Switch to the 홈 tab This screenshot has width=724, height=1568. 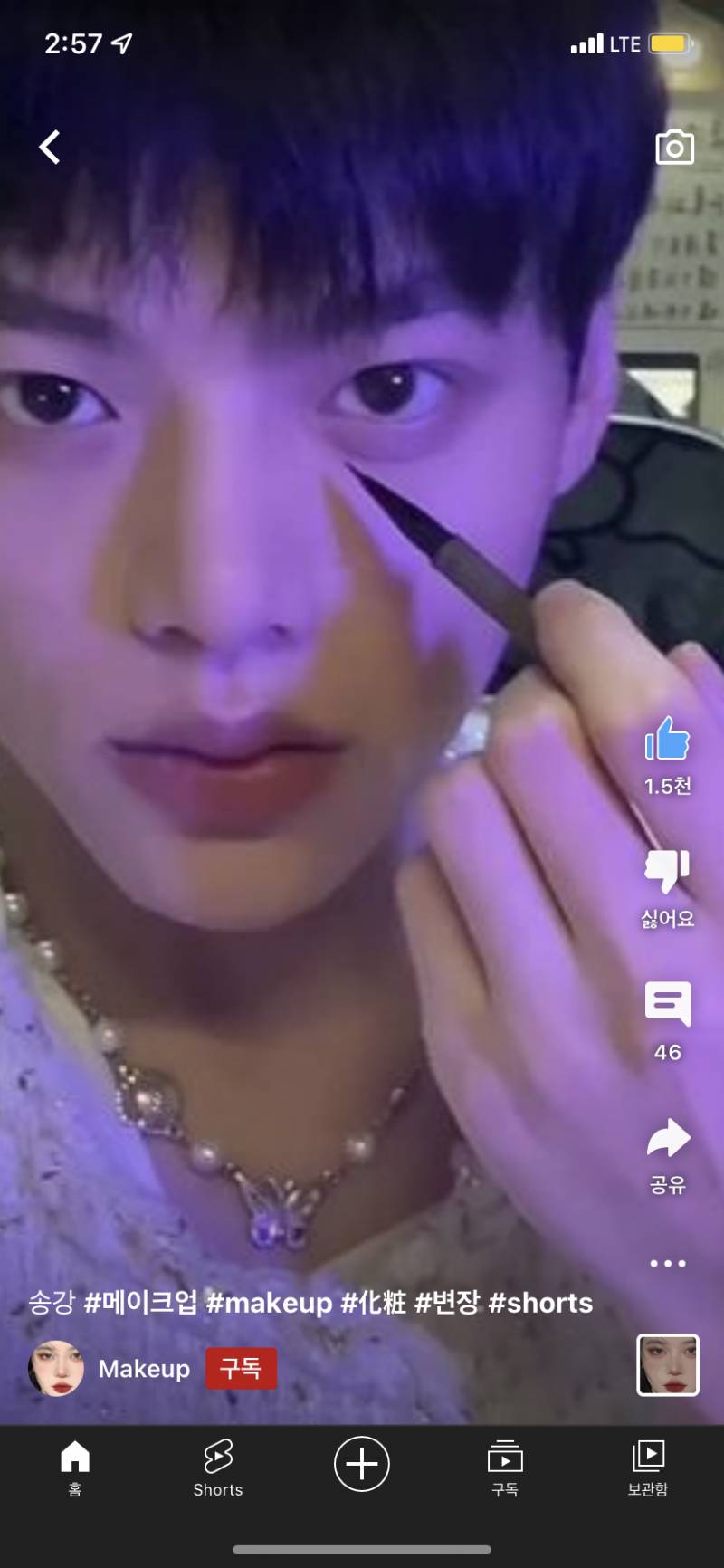75,1468
